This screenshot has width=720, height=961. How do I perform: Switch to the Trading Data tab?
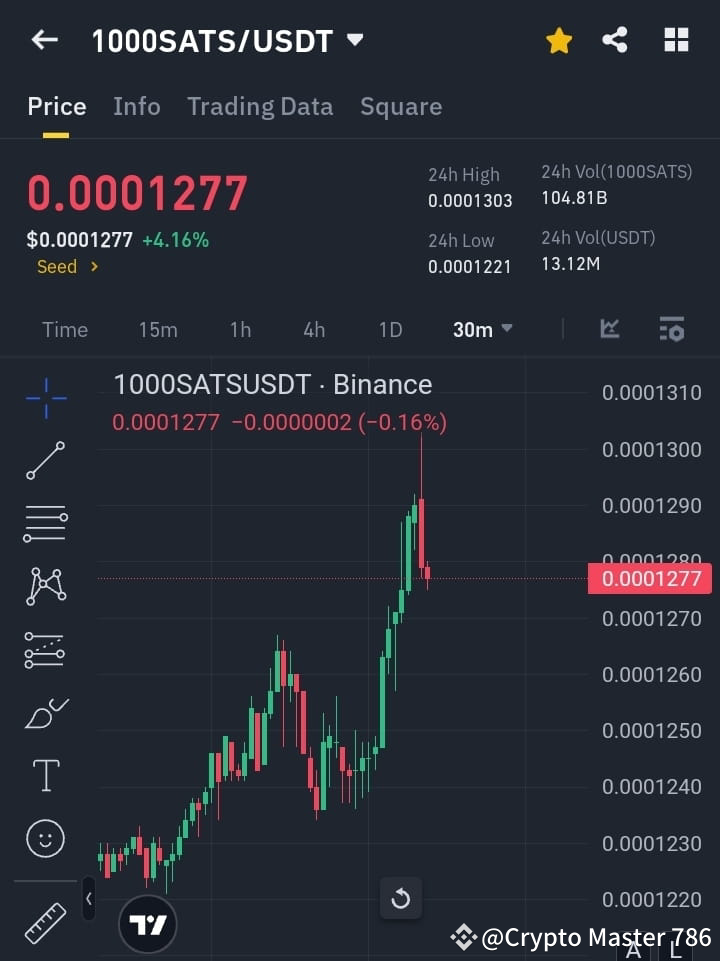(260, 106)
